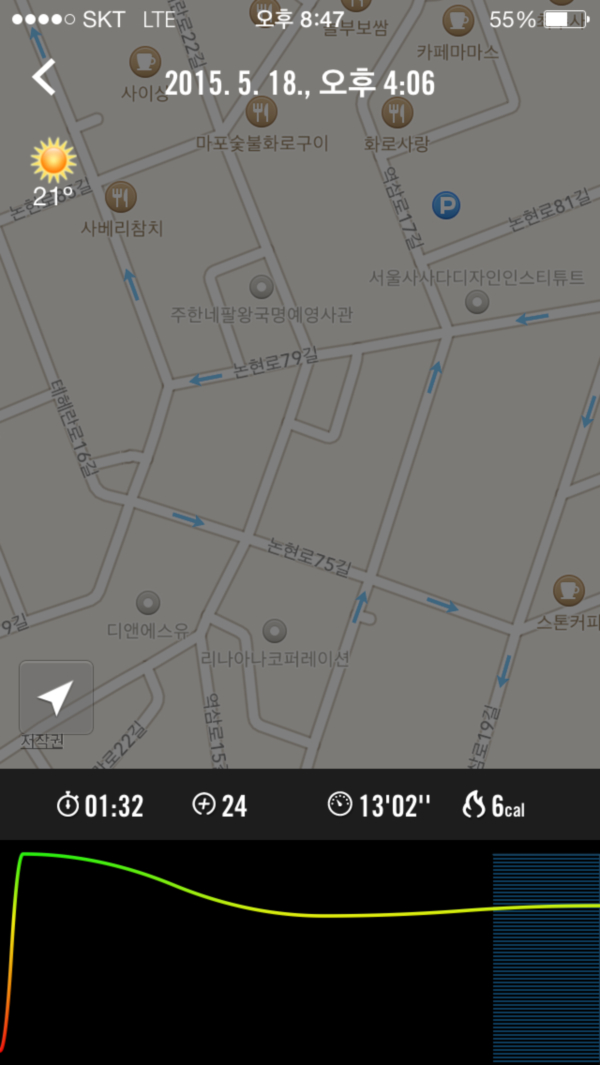Select the parking P marker on map
Screen dimensions: 600x1065
click(x=446, y=205)
